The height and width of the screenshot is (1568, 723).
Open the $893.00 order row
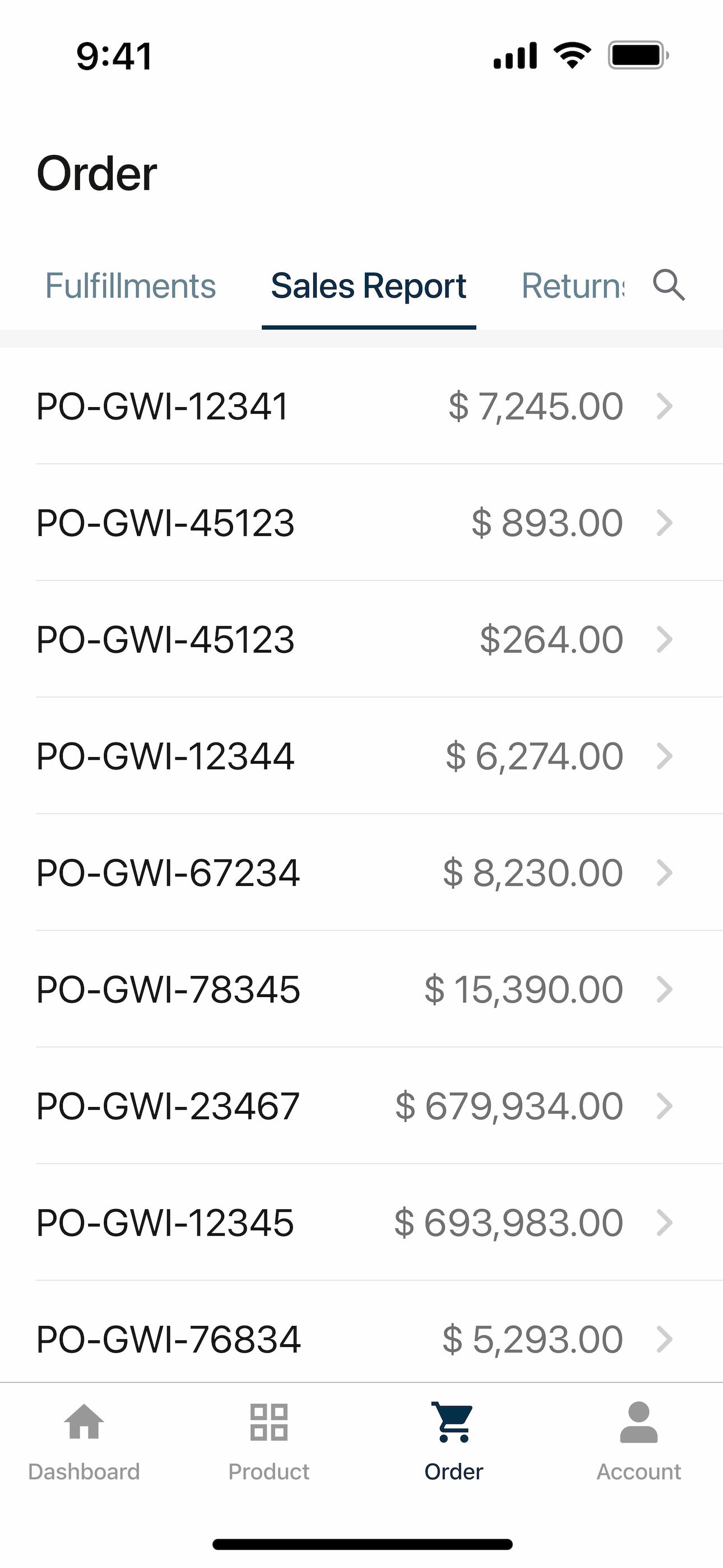[361, 523]
